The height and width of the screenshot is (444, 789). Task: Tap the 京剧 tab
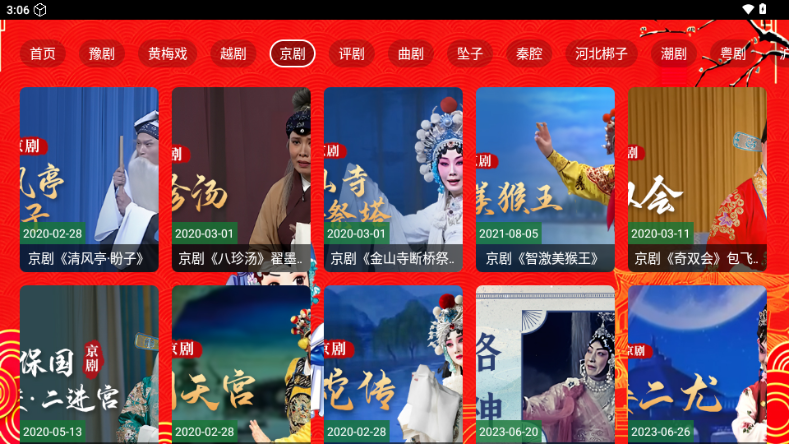click(x=292, y=53)
